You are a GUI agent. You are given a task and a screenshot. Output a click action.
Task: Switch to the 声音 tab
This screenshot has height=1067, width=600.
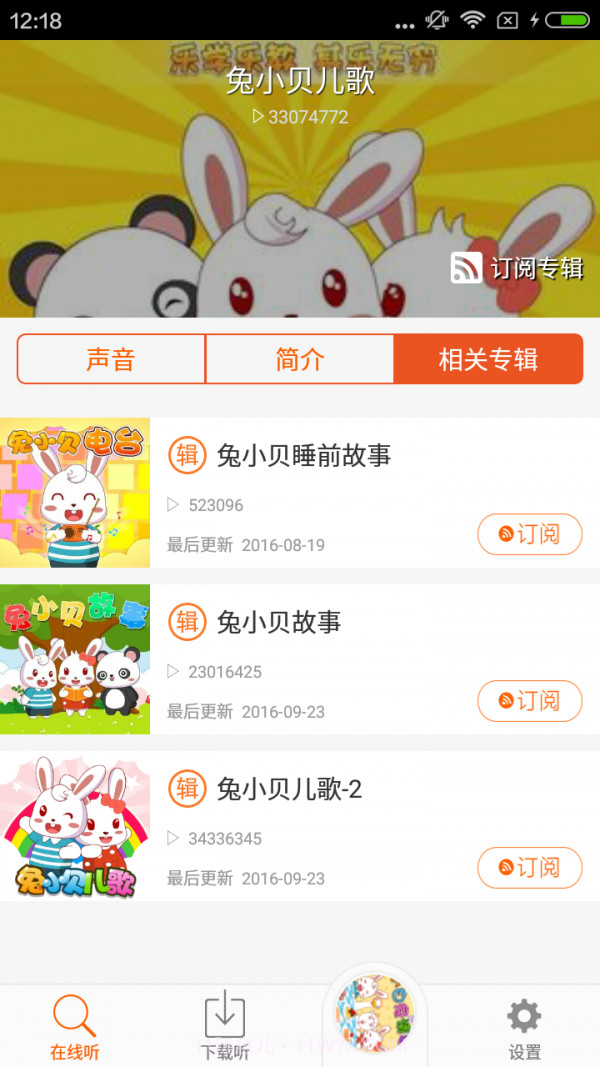pos(111,360)
